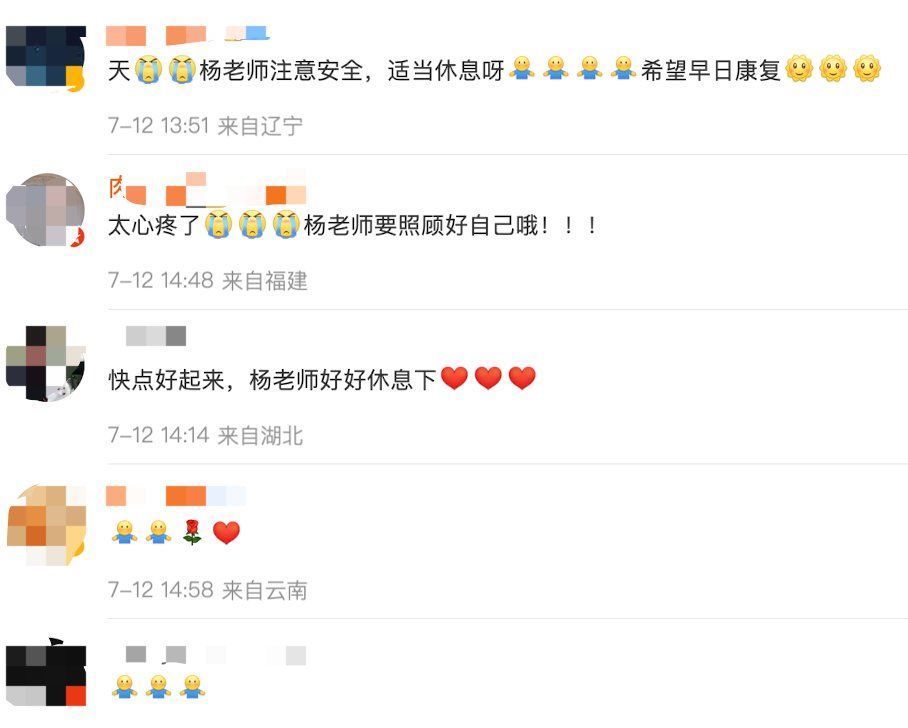The width and height of the screenshot is (908, 728).
Task: Open avatar of the 云南 commenter
Action: (46, 520)
